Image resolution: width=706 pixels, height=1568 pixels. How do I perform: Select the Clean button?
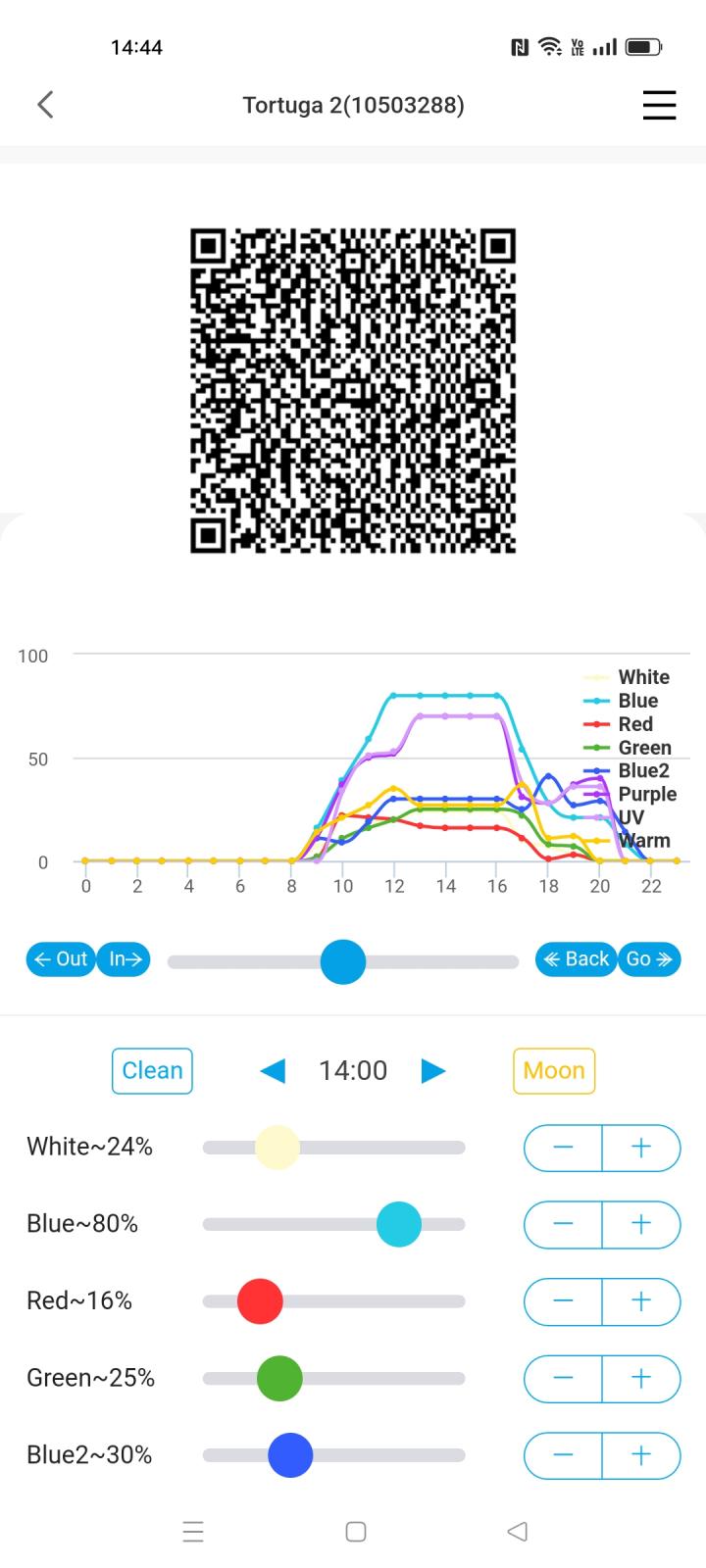[x=152, y=1070]
